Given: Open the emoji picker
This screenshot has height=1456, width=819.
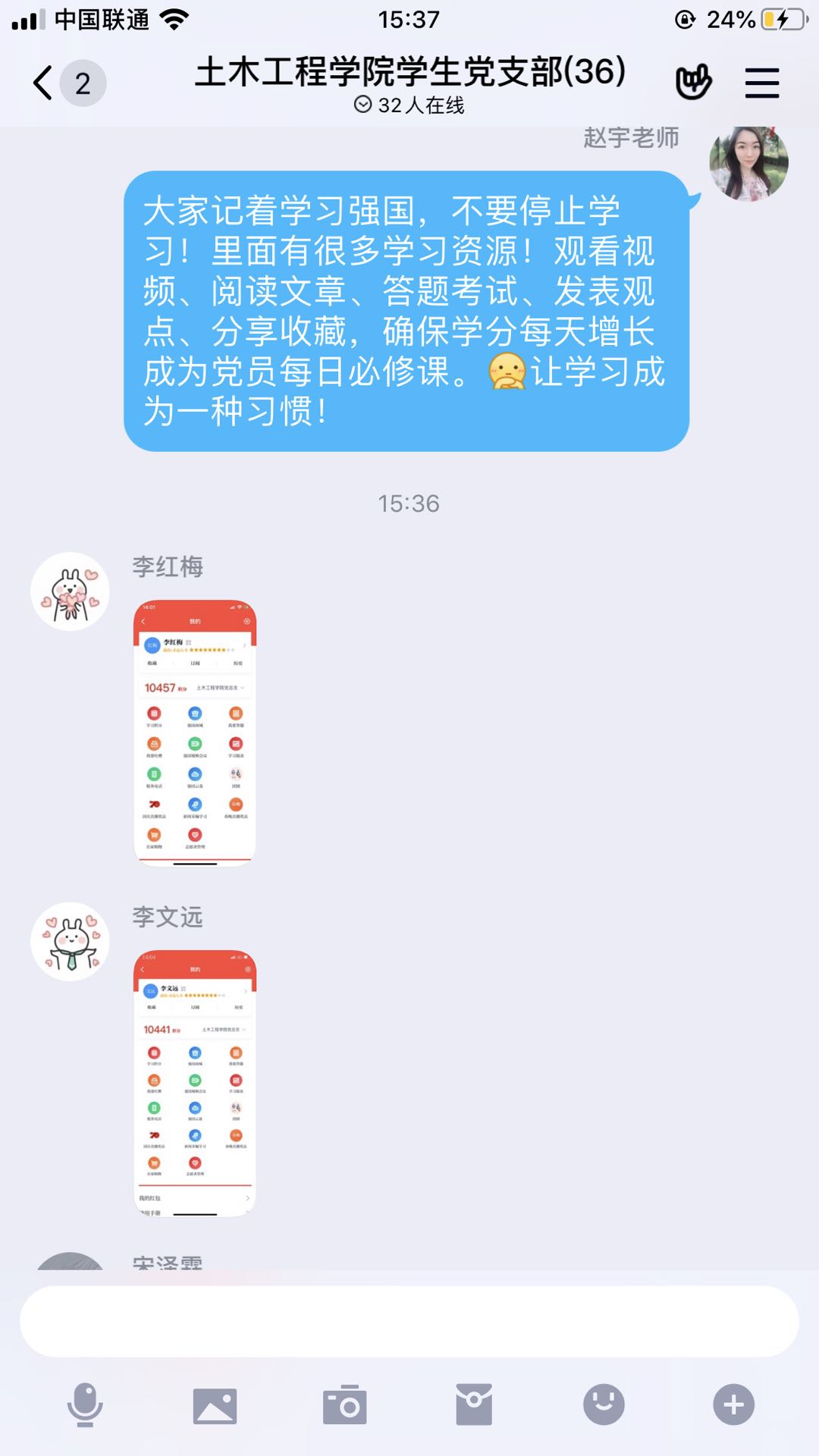Looking at the screenshot, I should [x=604, y=1404].
